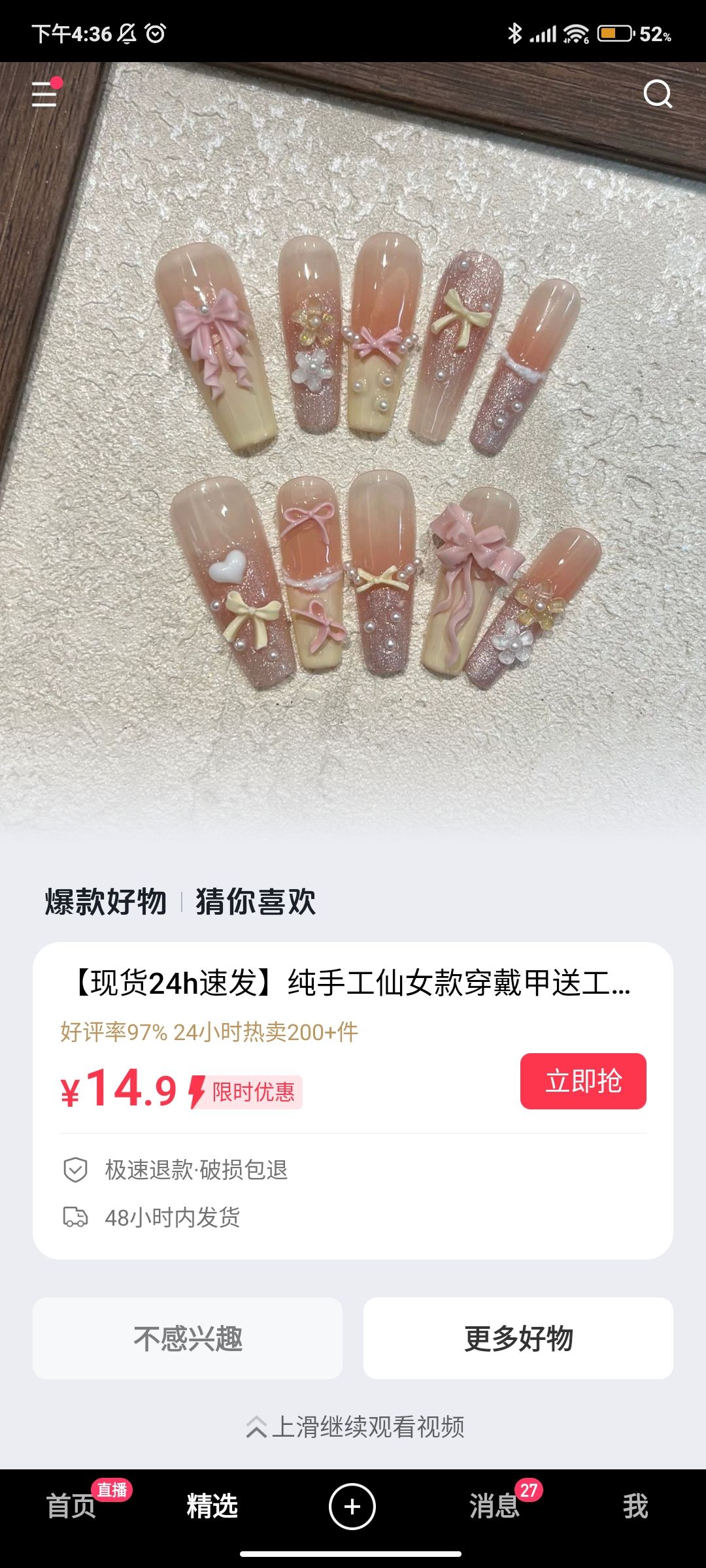Open the search magnifier icon
706x1568 pixels.
tap(657, 94)
